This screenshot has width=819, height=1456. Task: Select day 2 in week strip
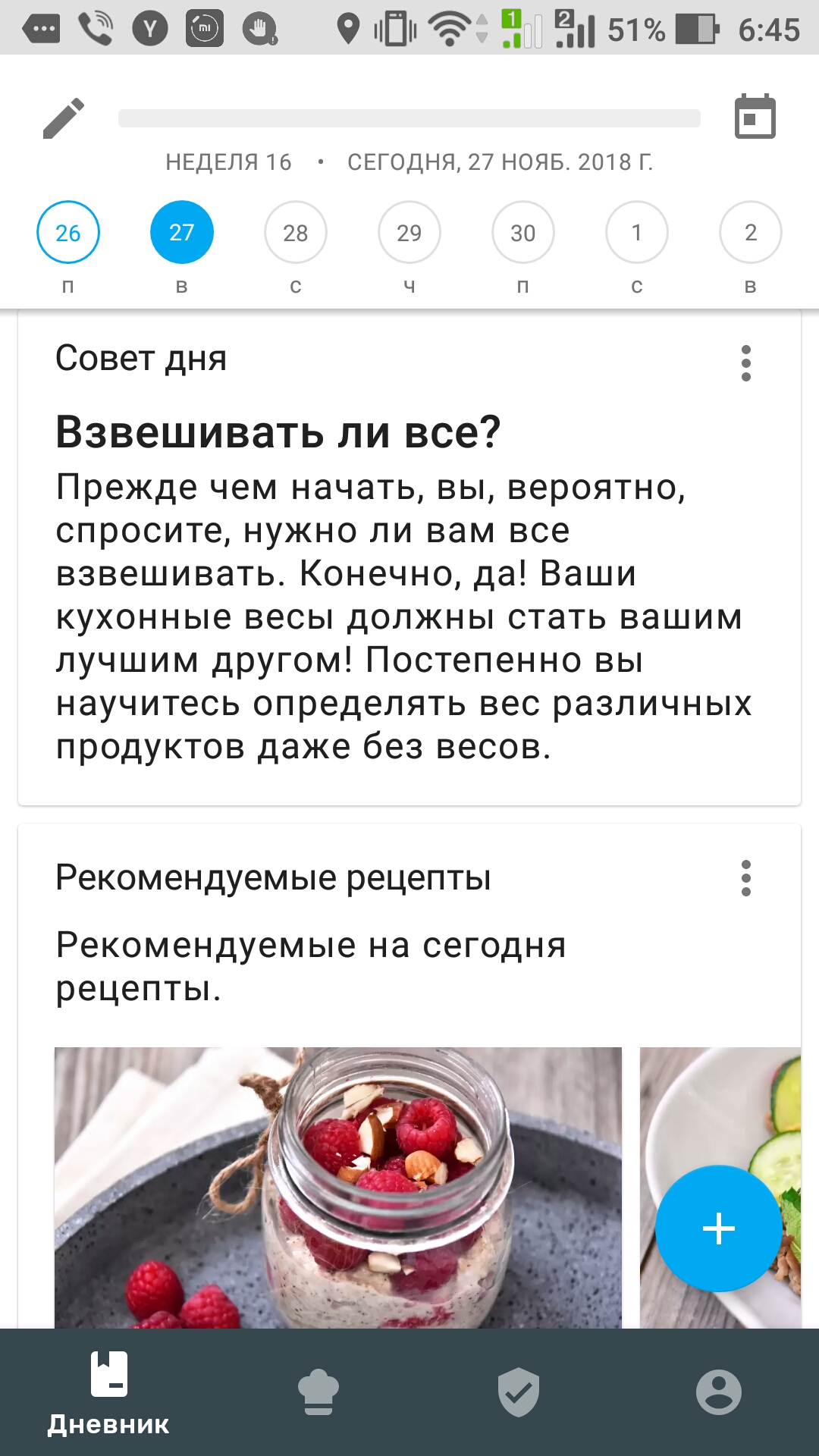point(751,233)
